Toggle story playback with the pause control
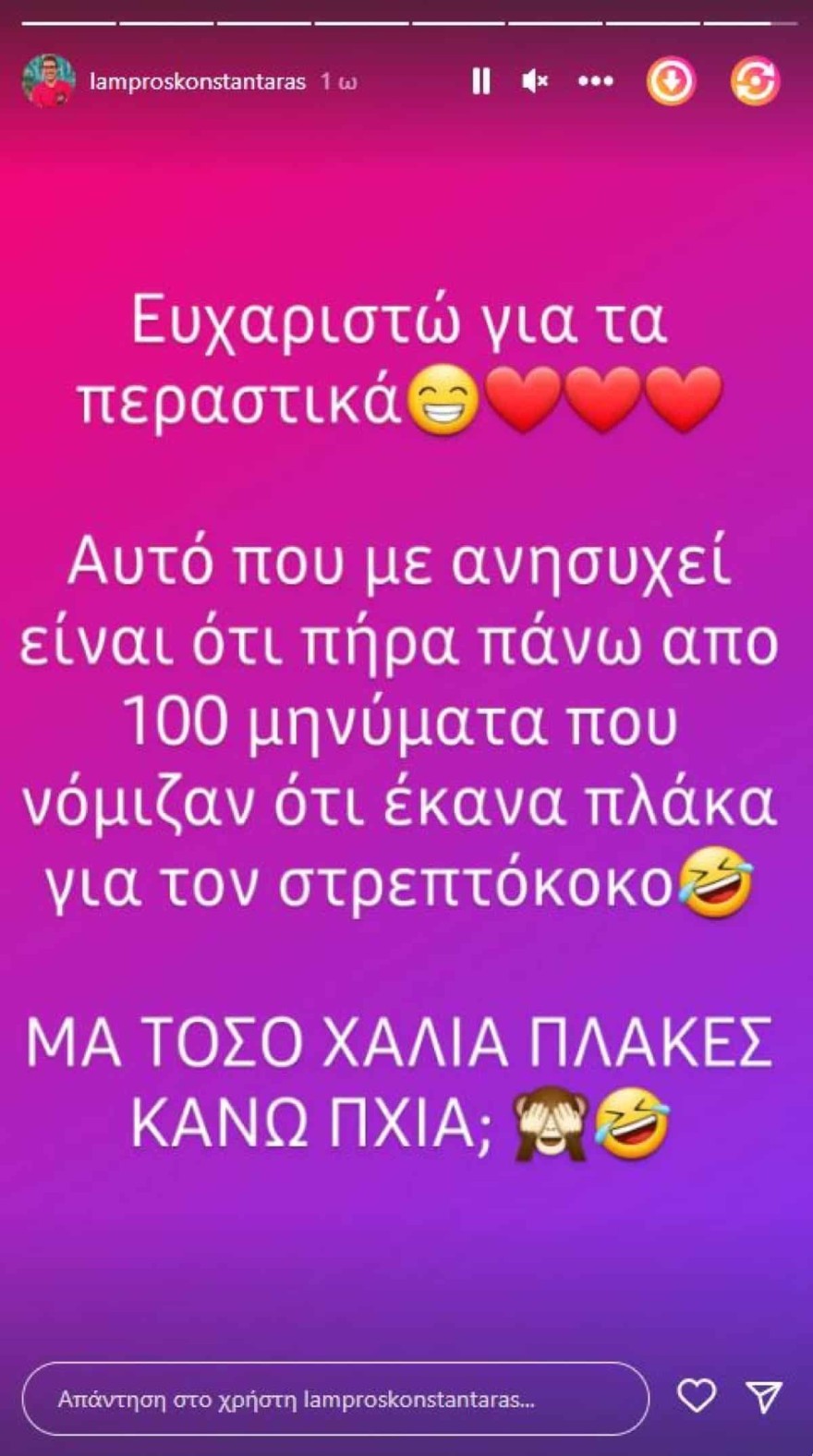 (x=479, y=81)
